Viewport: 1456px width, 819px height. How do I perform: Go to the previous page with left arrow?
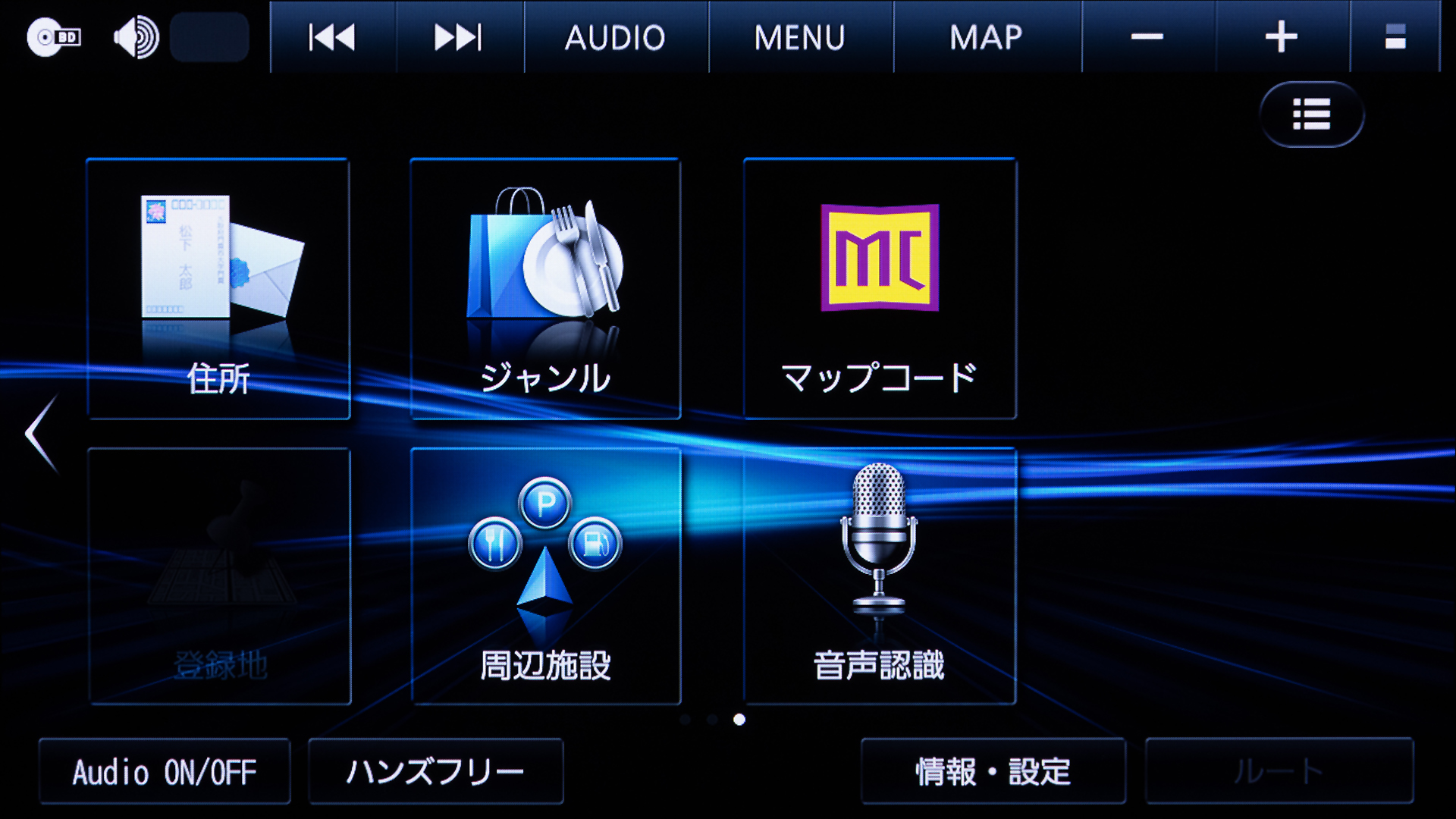click(41, 434)
